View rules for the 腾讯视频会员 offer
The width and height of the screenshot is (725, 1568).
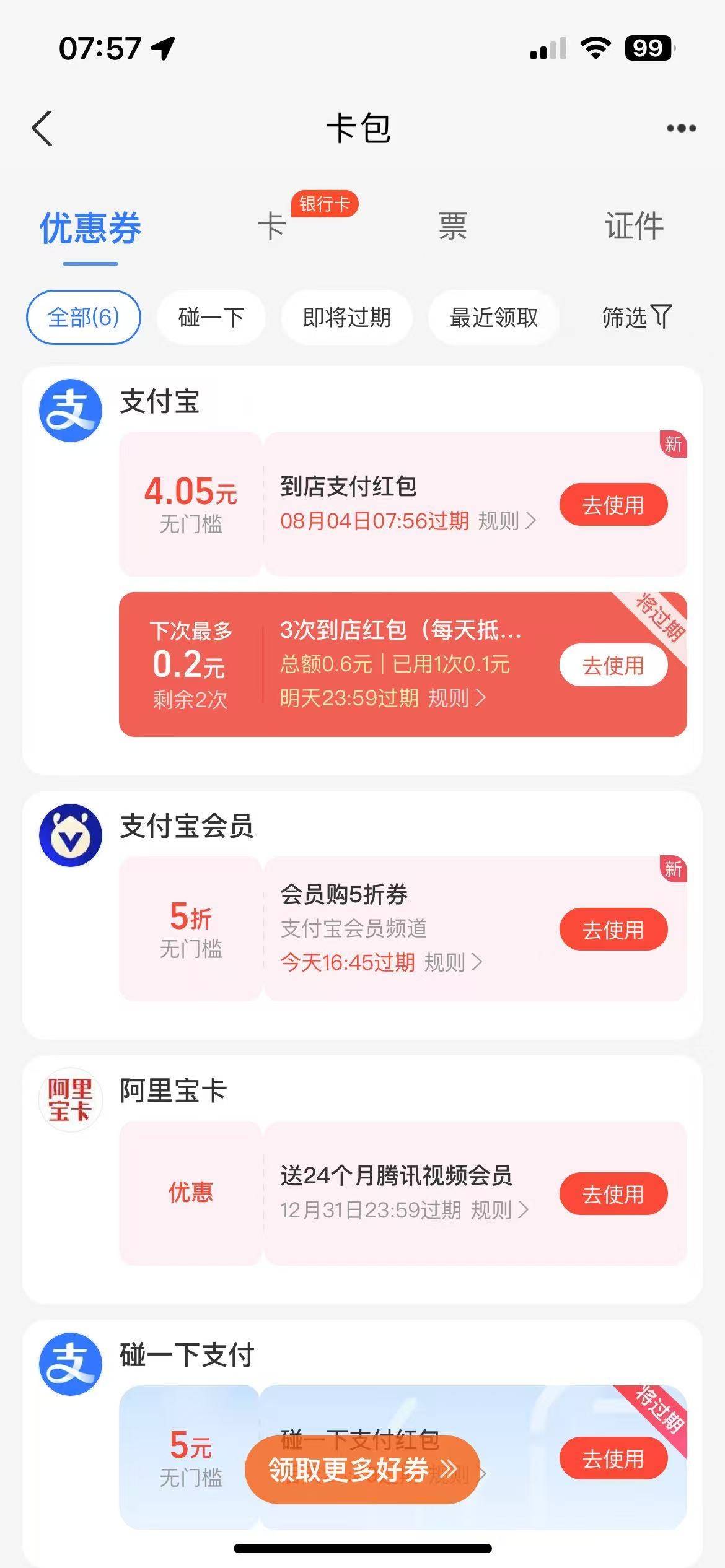500,1209
